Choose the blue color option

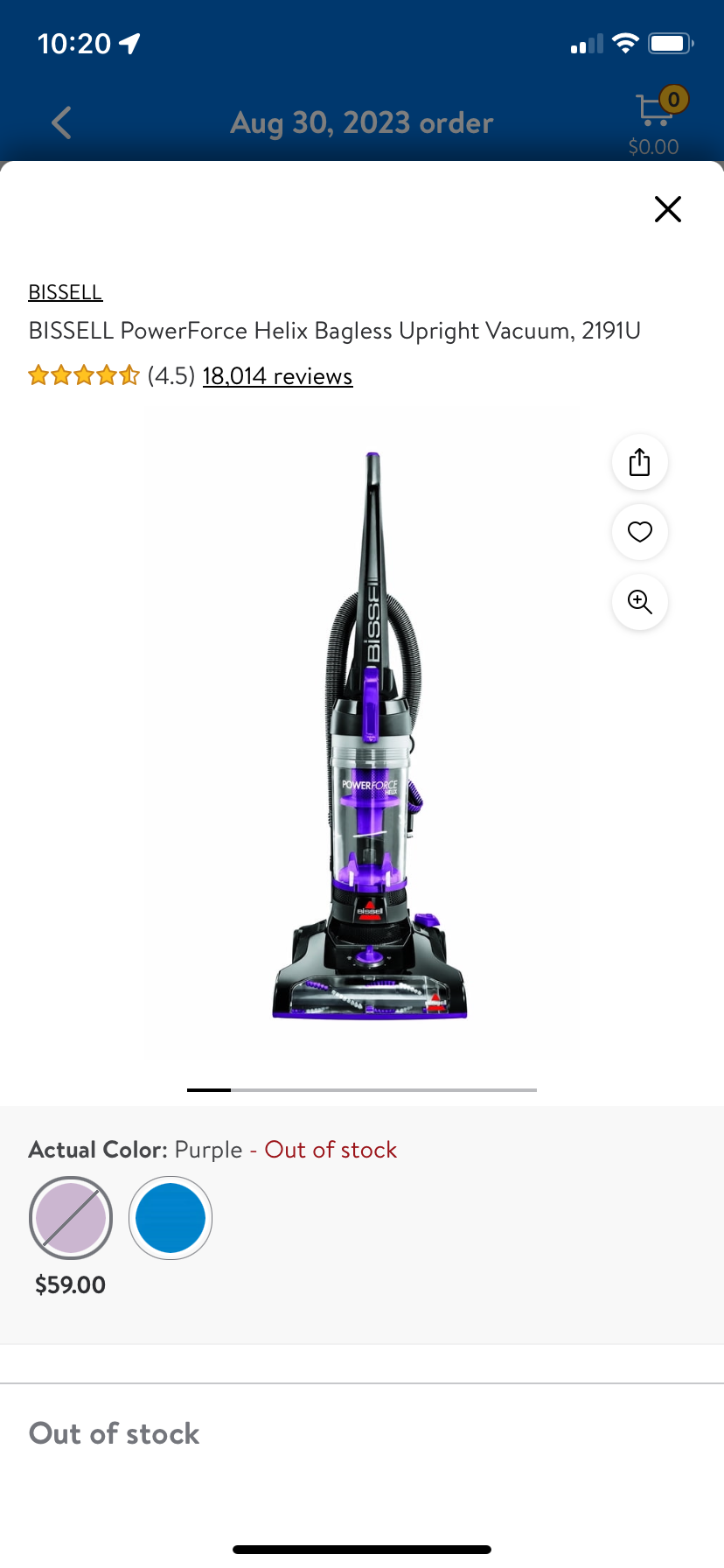171,1218
